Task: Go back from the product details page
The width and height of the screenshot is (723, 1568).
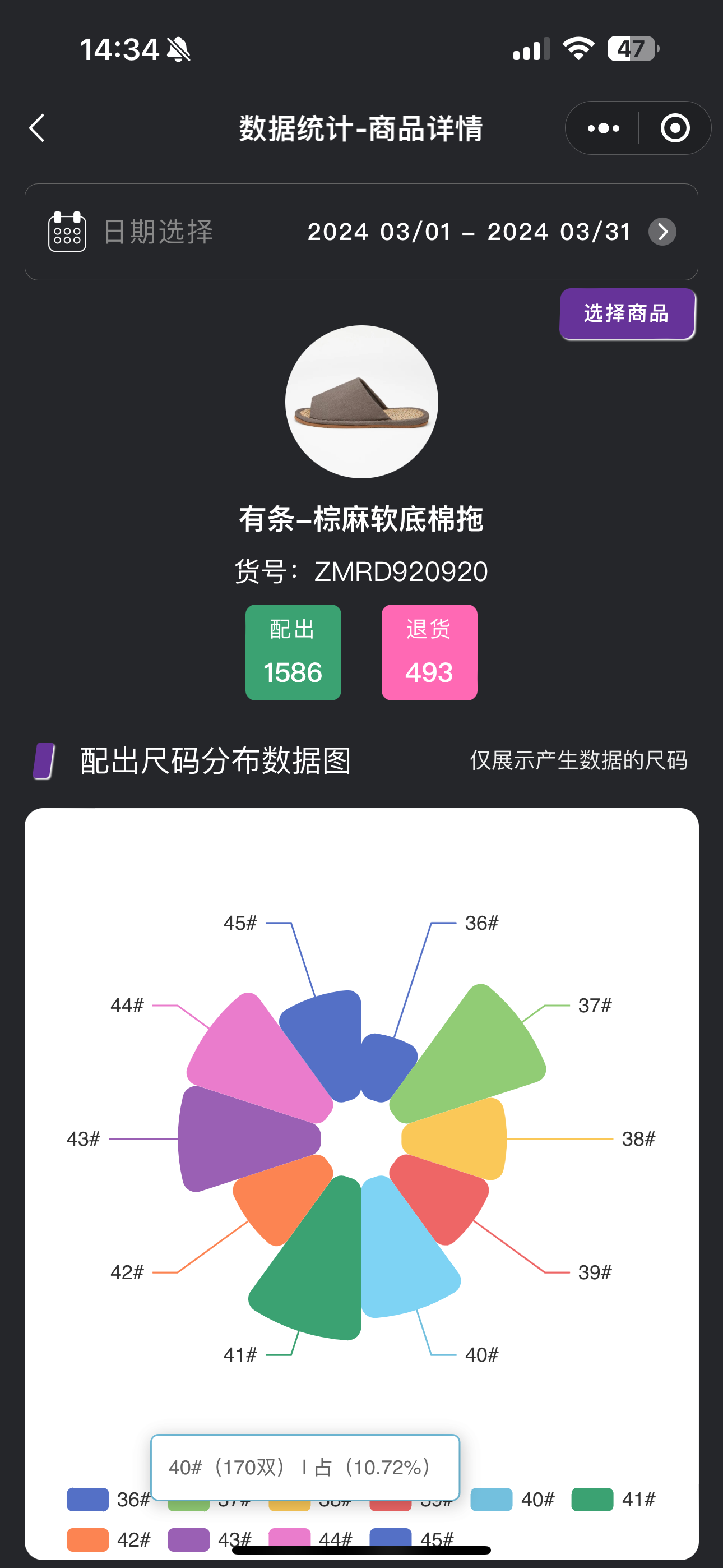Action: tap(38, 128)
